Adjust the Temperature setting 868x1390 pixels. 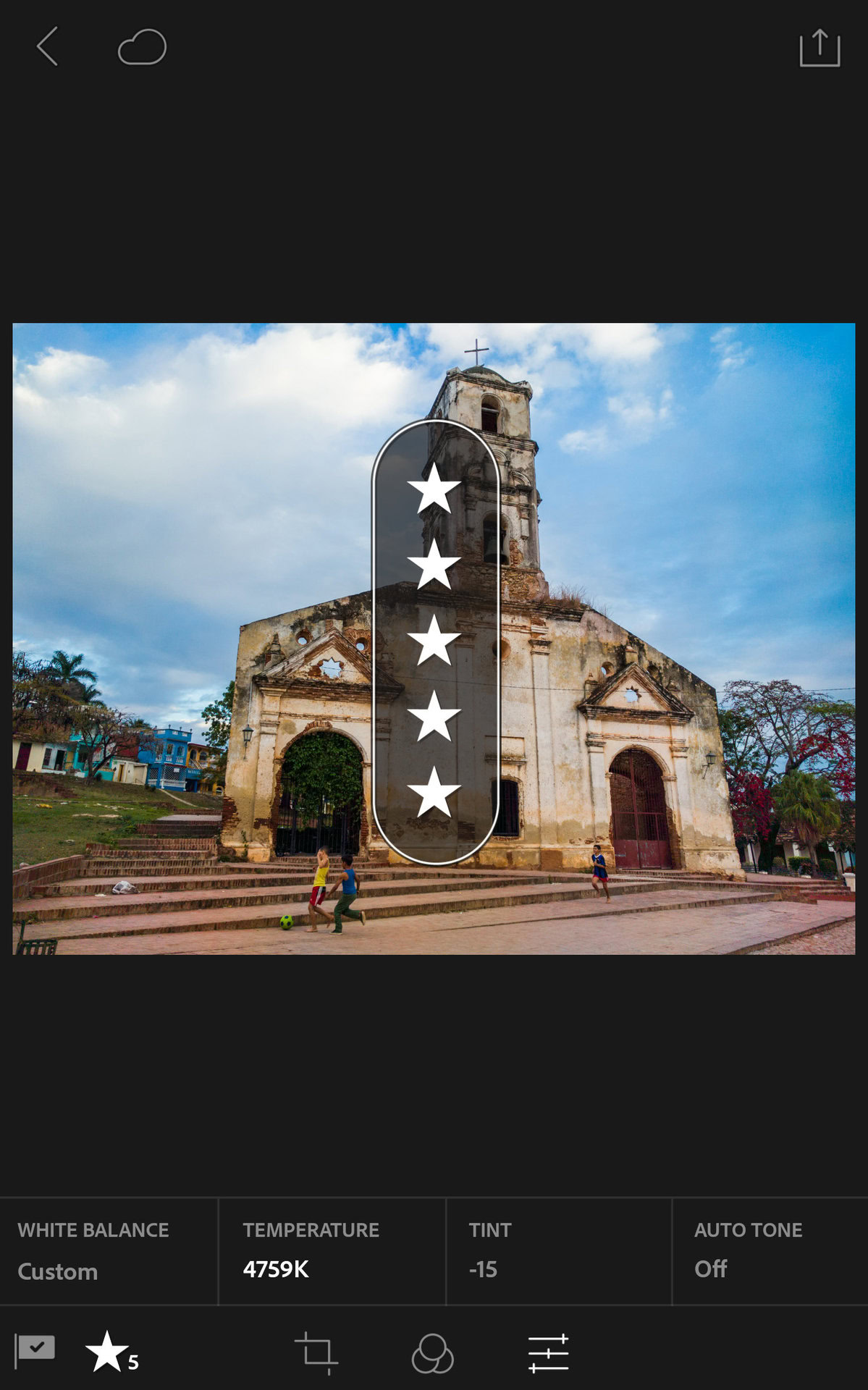tap(332, 1251)
